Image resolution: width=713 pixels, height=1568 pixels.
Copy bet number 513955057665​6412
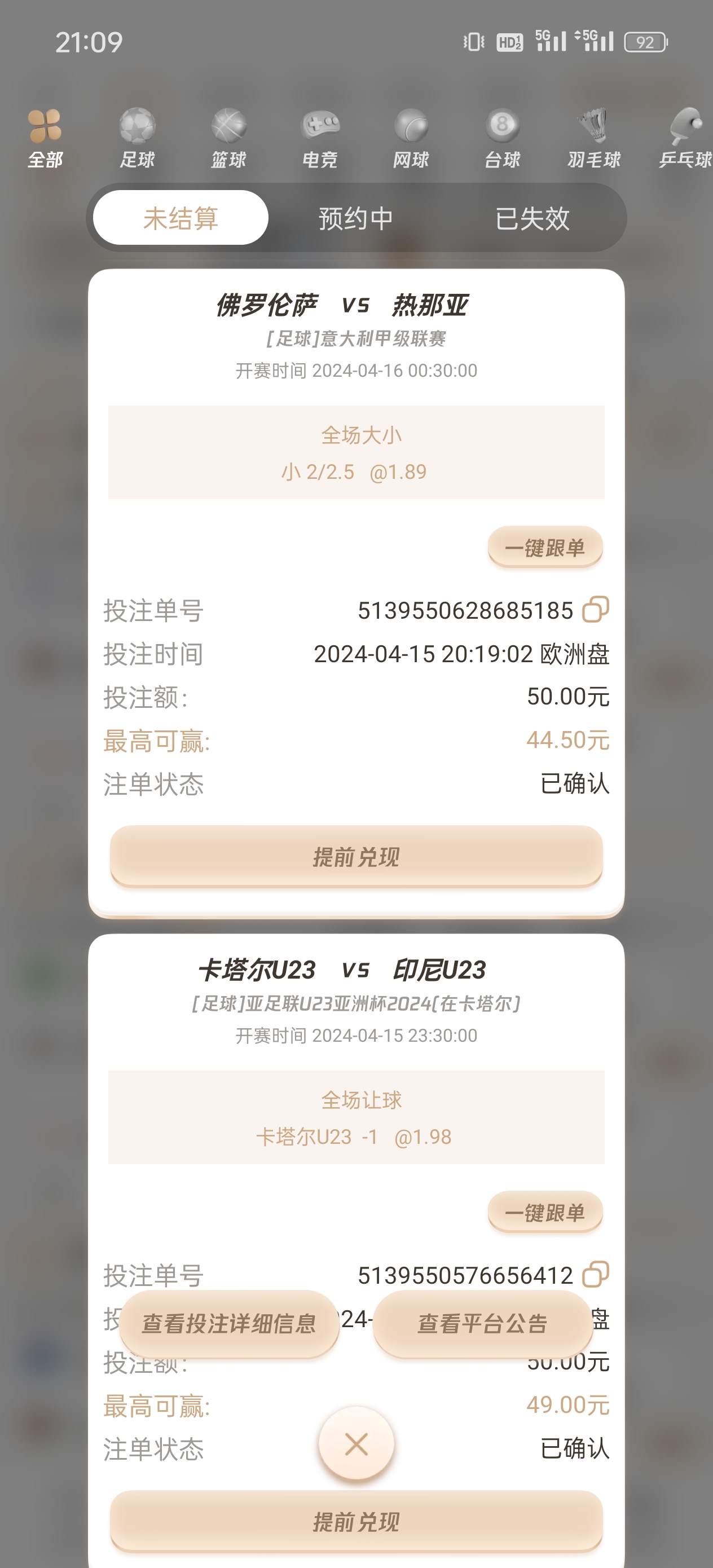coord(596,1274)
